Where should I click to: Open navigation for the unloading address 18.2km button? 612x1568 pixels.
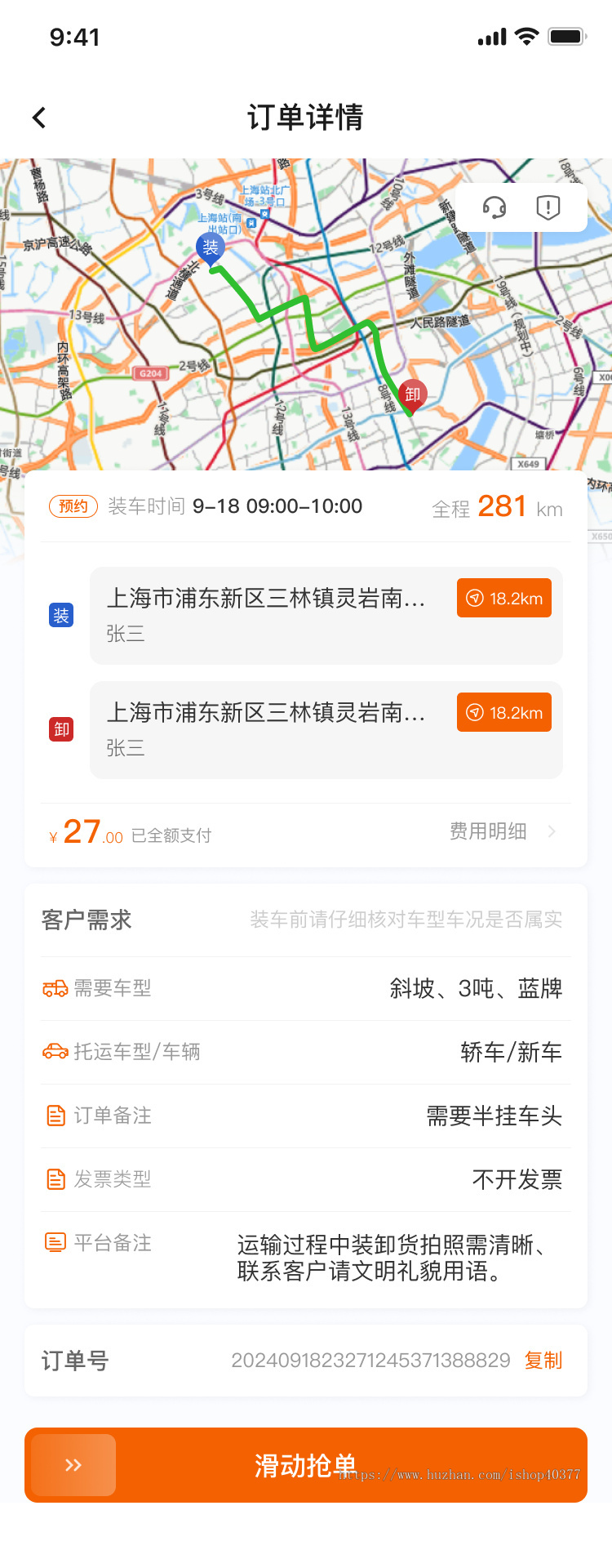pyautogui.click(x=503, y=712)
